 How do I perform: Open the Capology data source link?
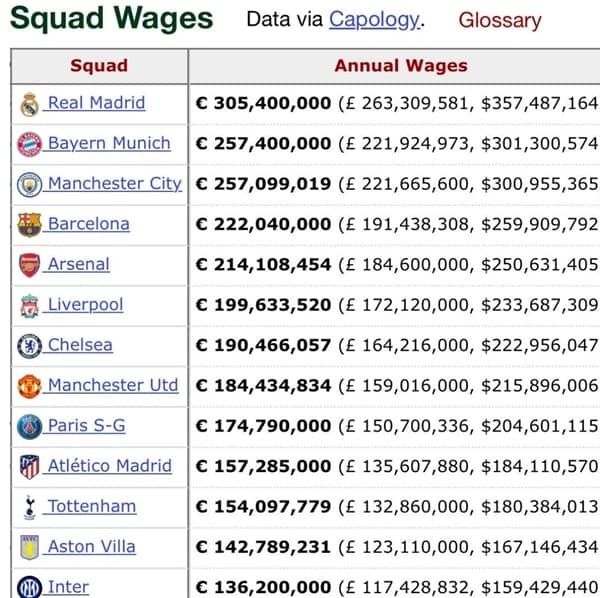374,20
